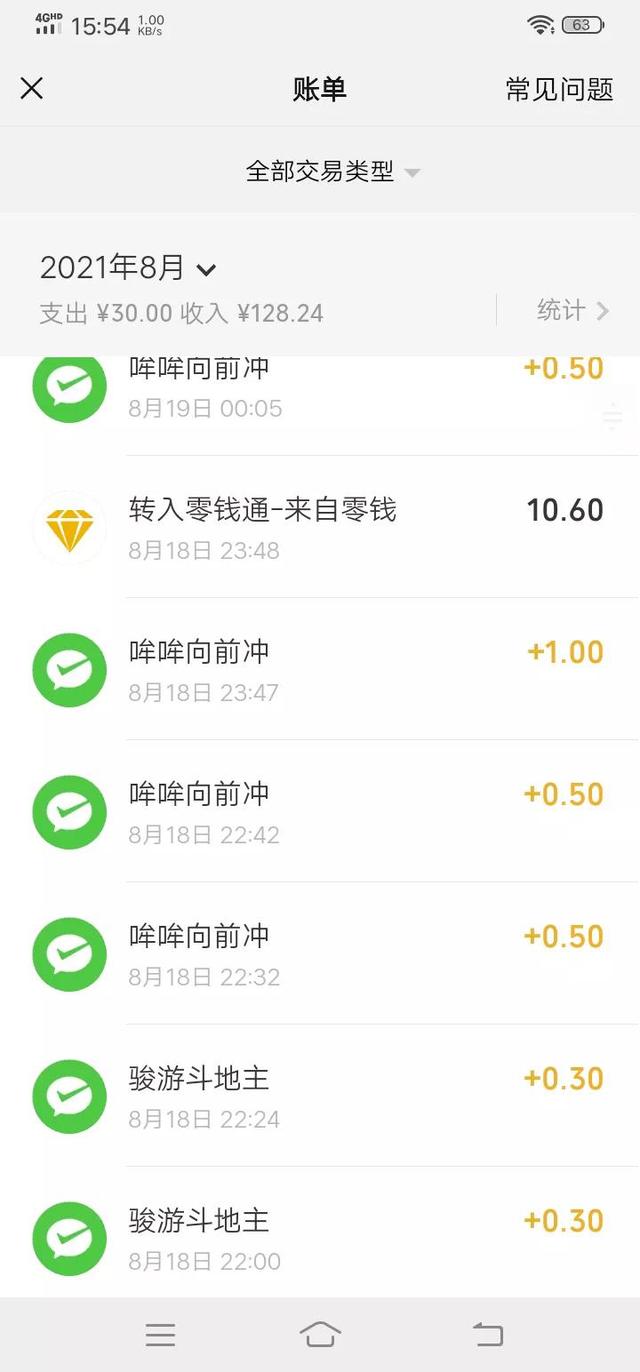Open 常见问题 help page
Viewport: 640px width, 1372px height.
(x=559, y=89)
